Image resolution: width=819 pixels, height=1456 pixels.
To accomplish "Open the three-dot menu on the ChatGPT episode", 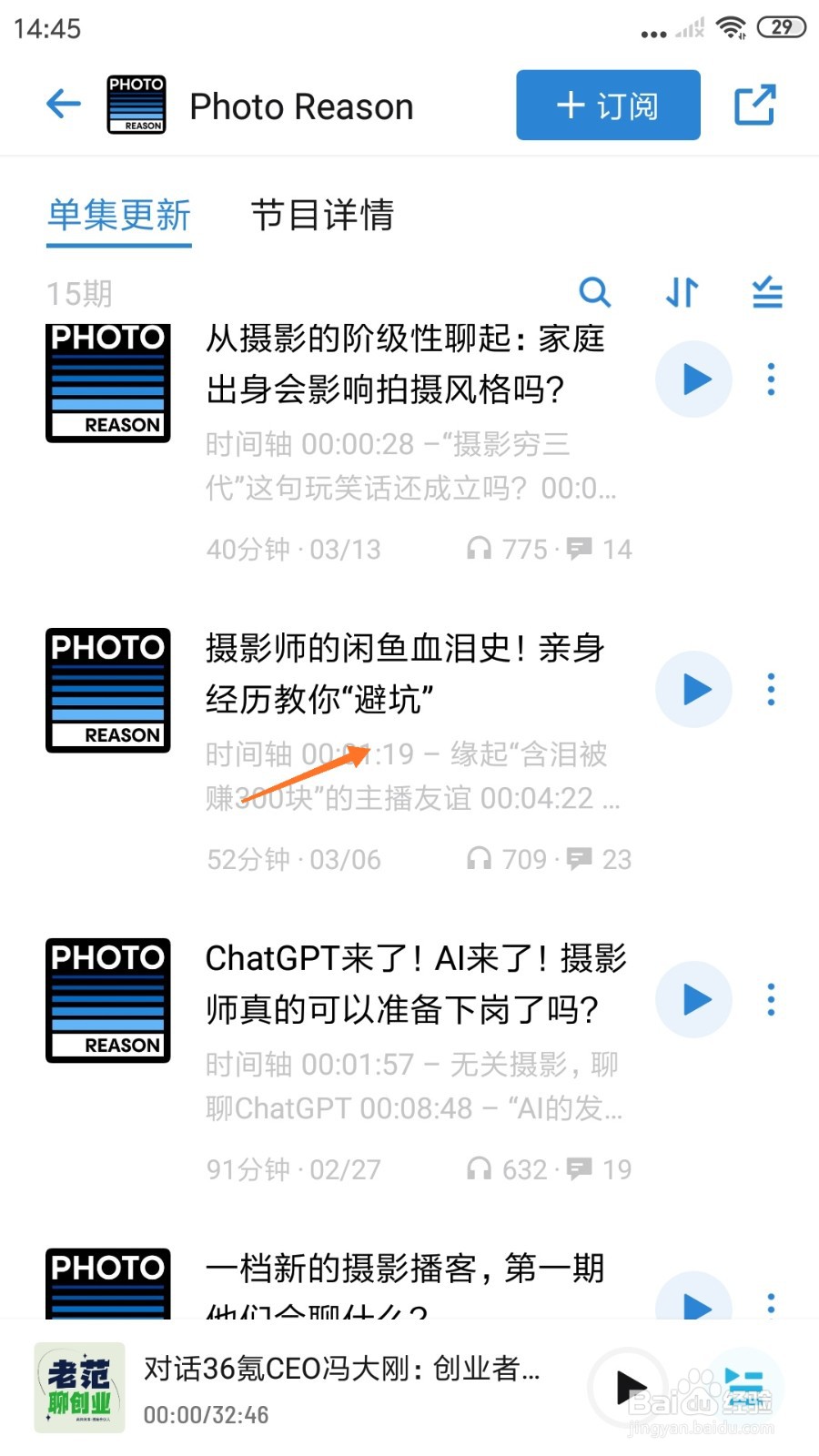I will click(x=771, y=1000).
